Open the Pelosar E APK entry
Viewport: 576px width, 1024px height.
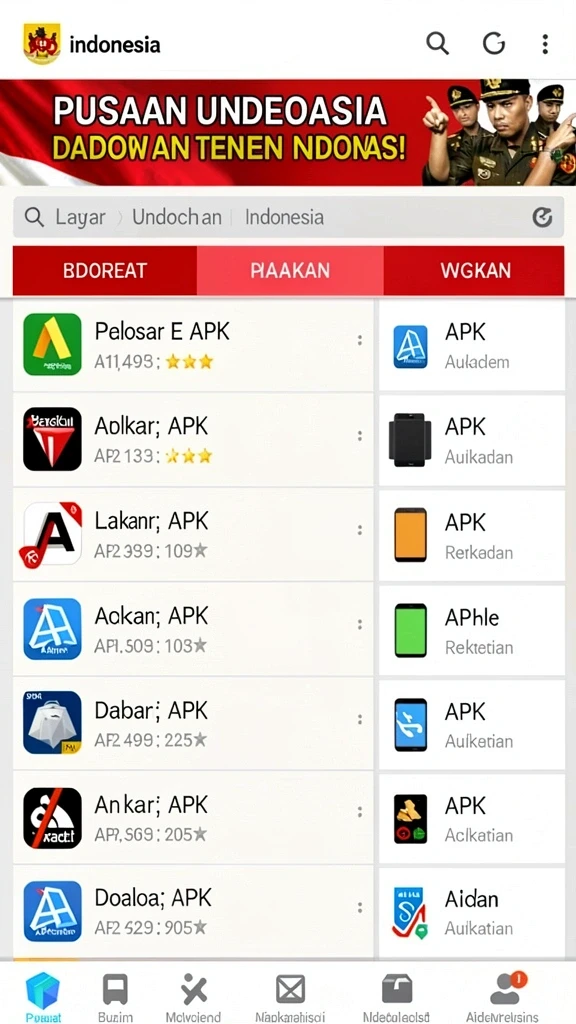click(x=193, y=345)
